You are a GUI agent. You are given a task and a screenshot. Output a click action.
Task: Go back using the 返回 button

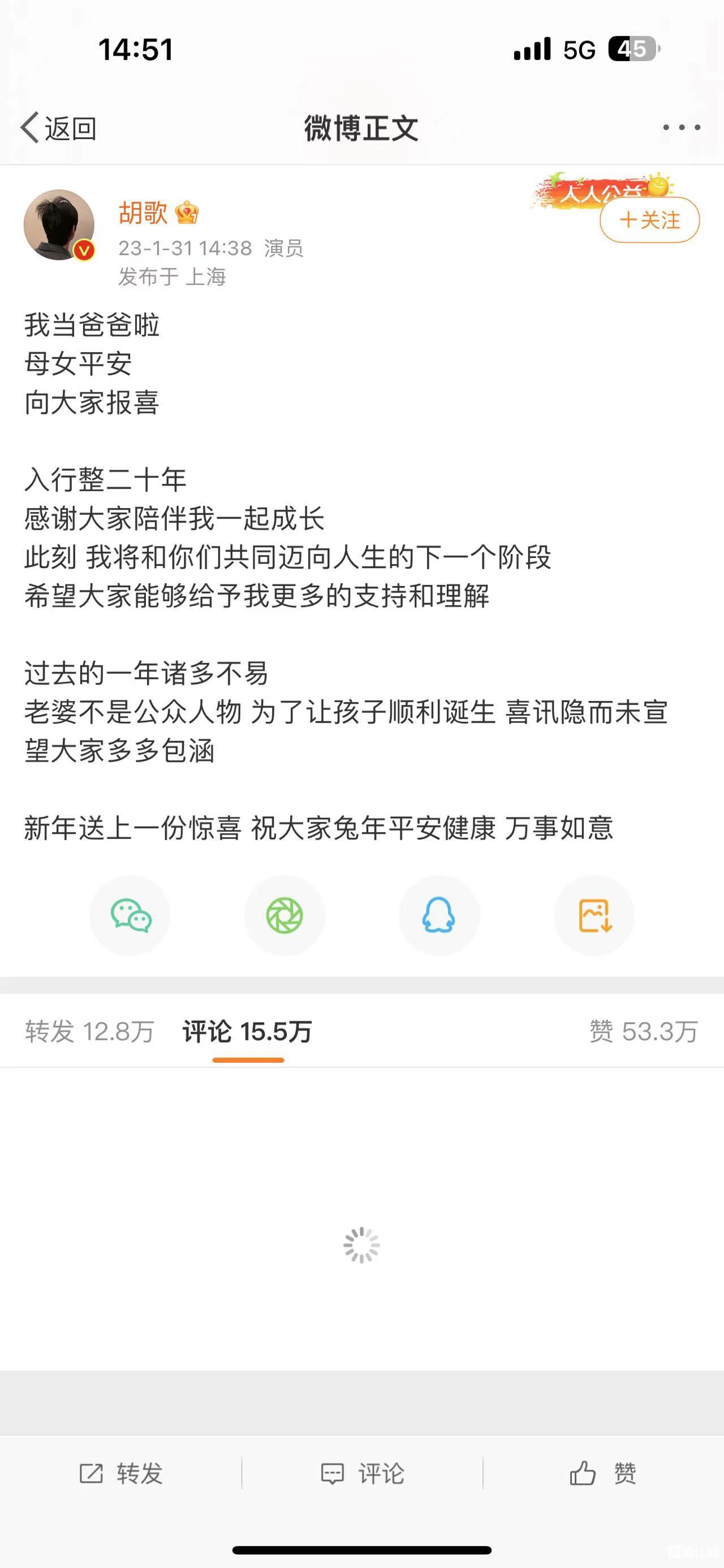tap(58, 128)
